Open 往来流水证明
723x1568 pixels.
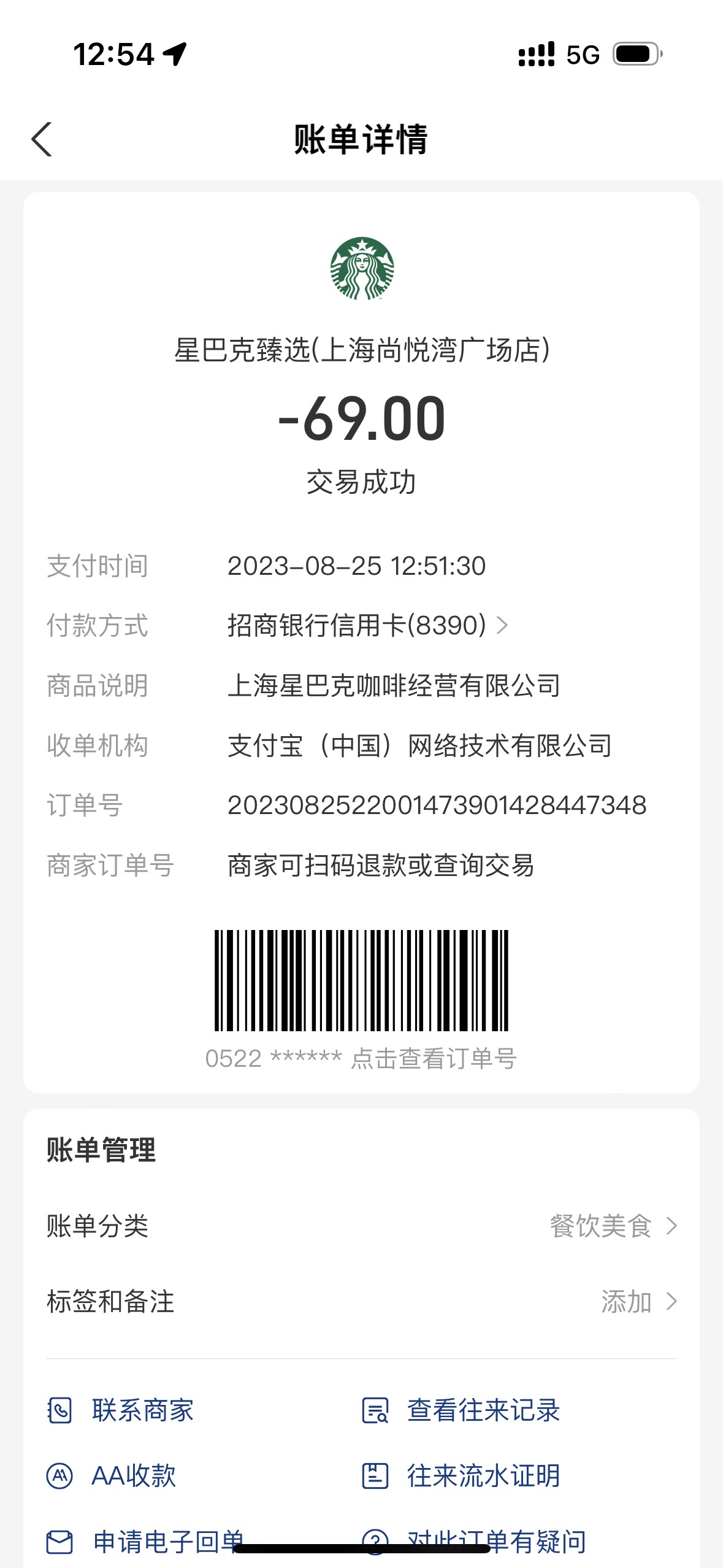pos(461,1475)
